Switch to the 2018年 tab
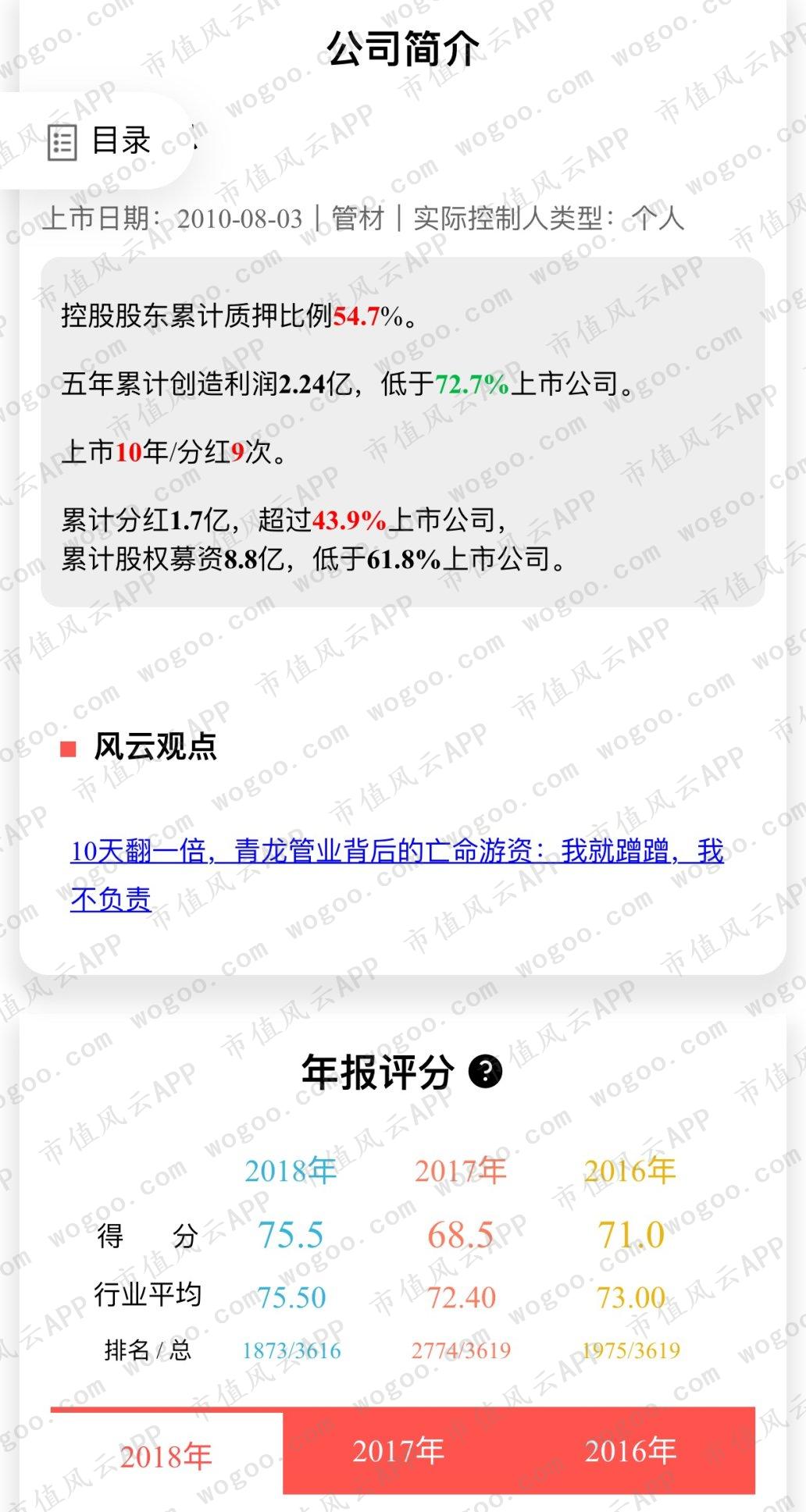This screenshot has width=806, height=1512. 166,1455
